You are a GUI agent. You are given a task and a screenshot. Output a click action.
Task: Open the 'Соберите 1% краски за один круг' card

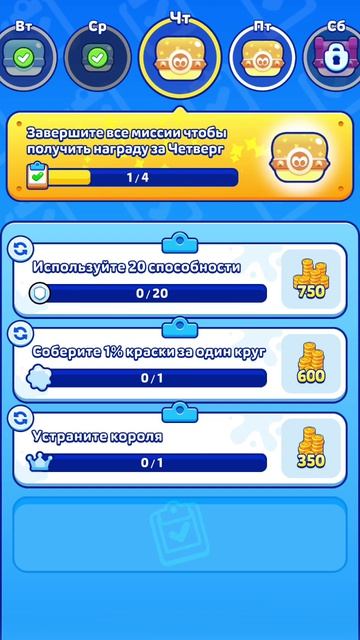pos(180,365)
